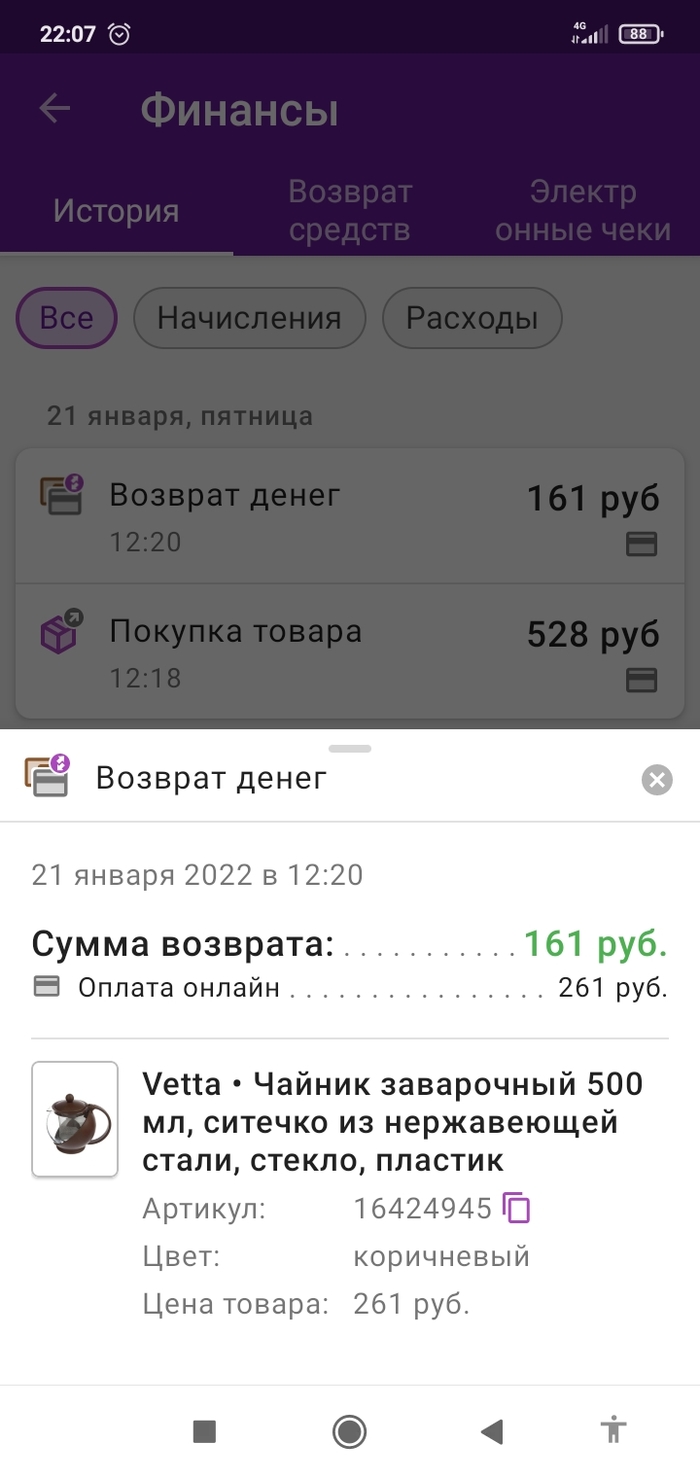The image size is (700, 1478).
Task: Switch to the Электронные чеки tab
Action: pos(583,211)
